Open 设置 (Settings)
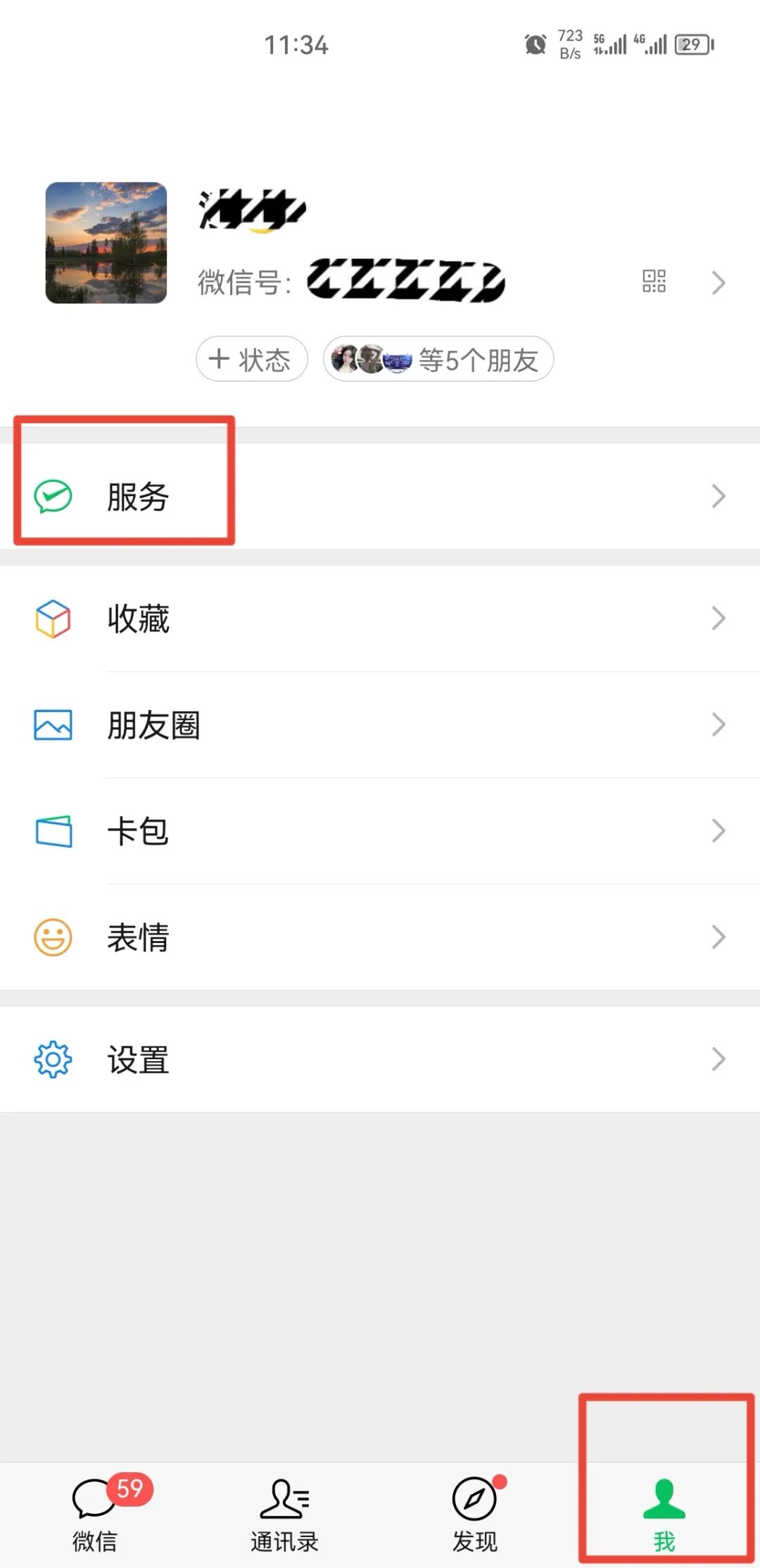 380,1059
